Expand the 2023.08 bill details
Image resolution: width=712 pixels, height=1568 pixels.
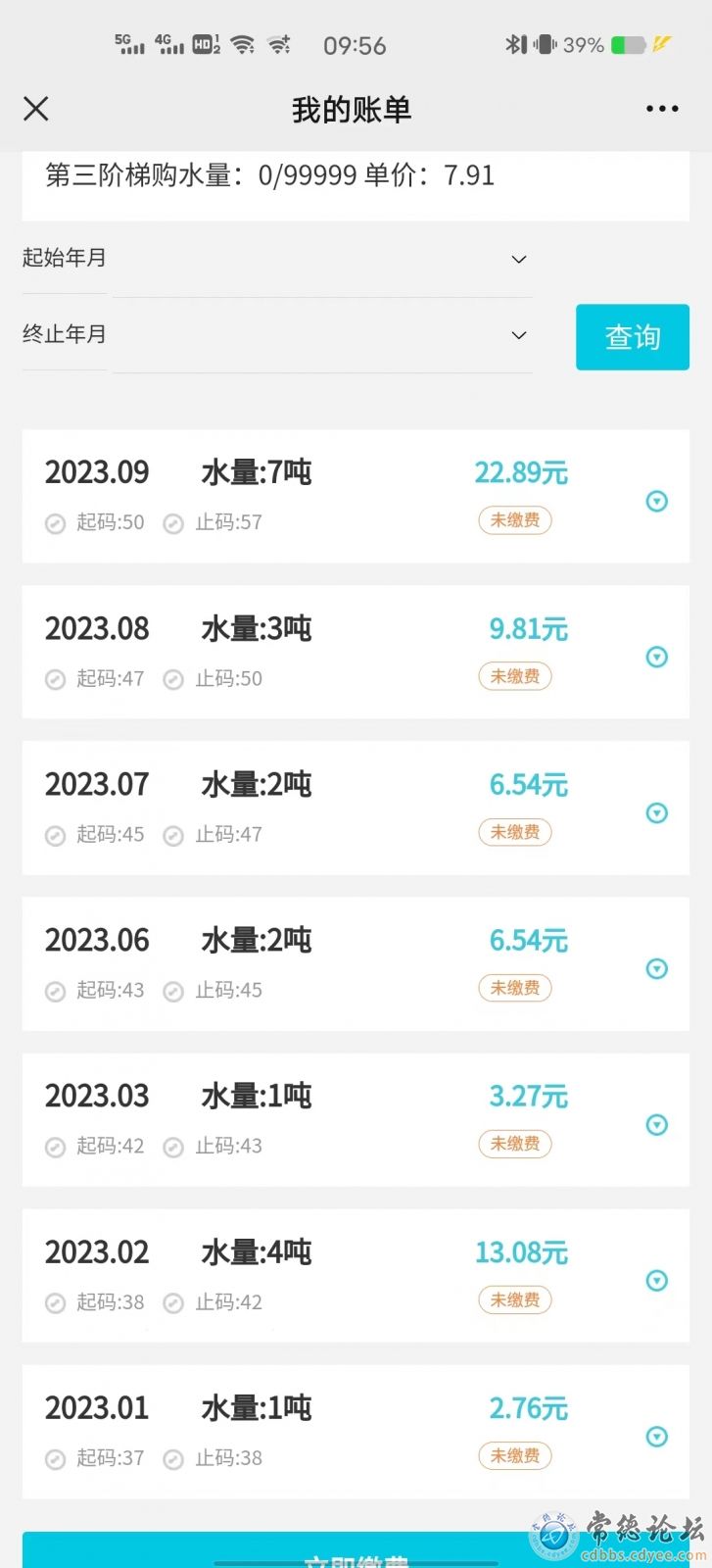(657, 658)
